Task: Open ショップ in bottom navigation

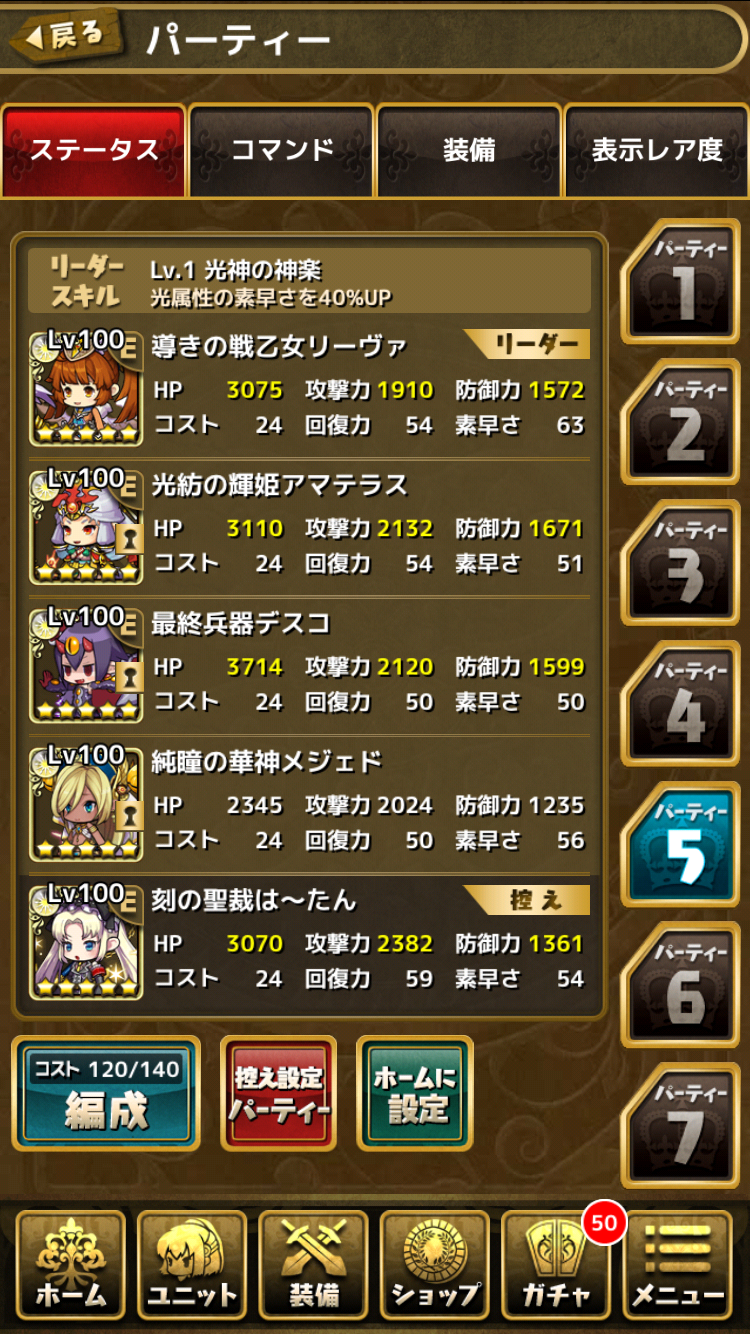Action: tap(435, 1265)
